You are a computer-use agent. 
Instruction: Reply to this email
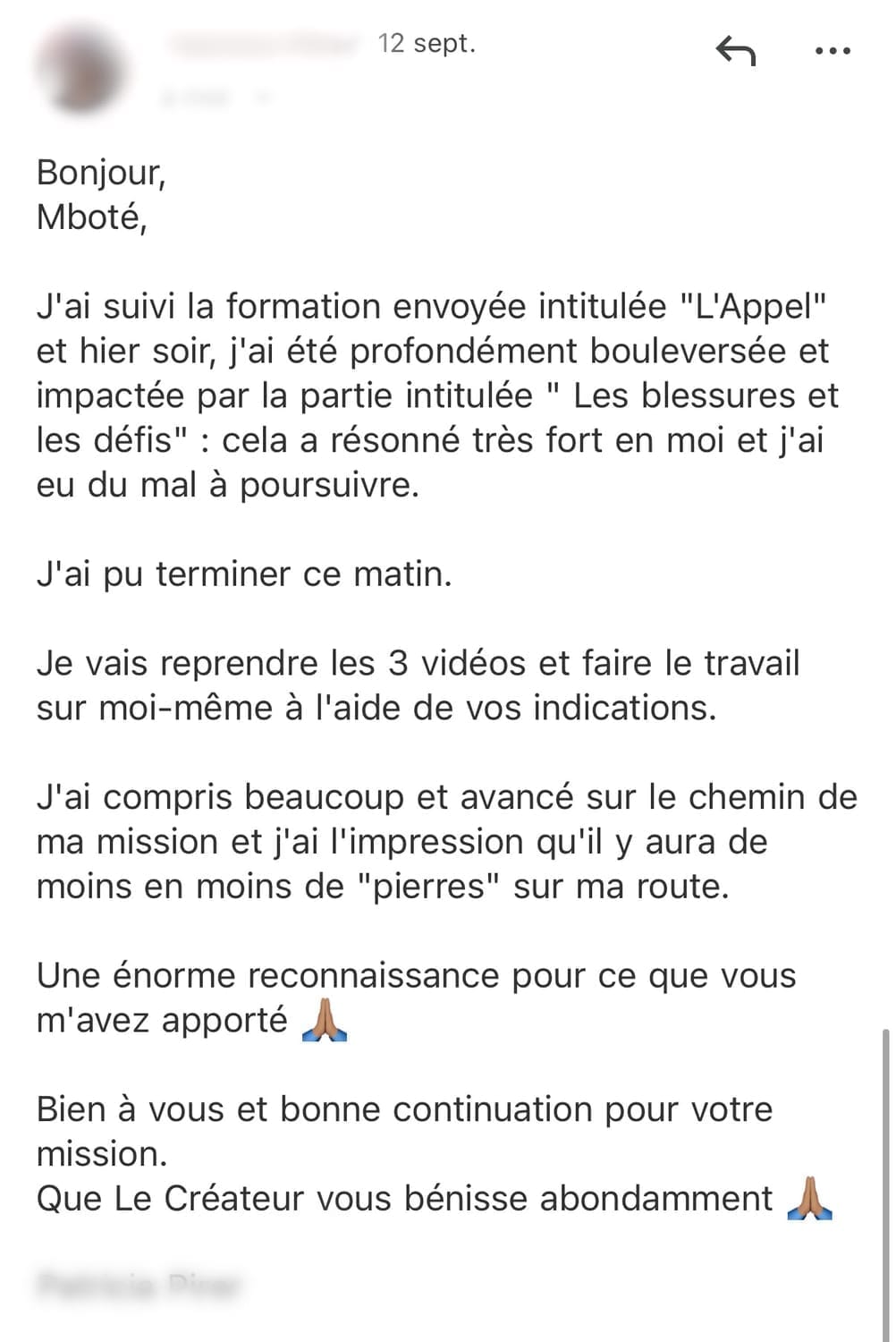735,51
